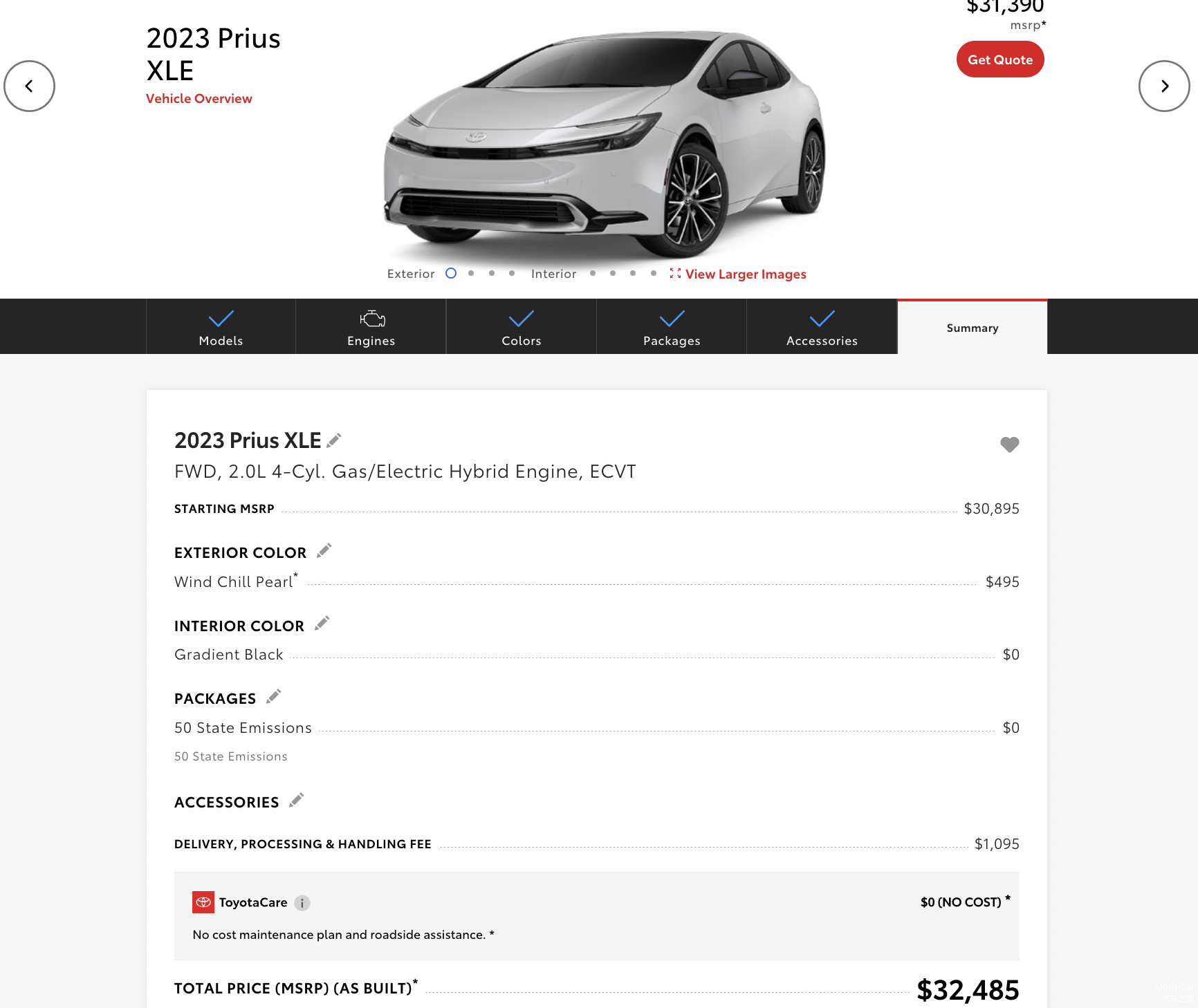Go to the Accessories tab
Image resolution: width=1198 pixels, height=1008 pixels.
coord(822,327)
